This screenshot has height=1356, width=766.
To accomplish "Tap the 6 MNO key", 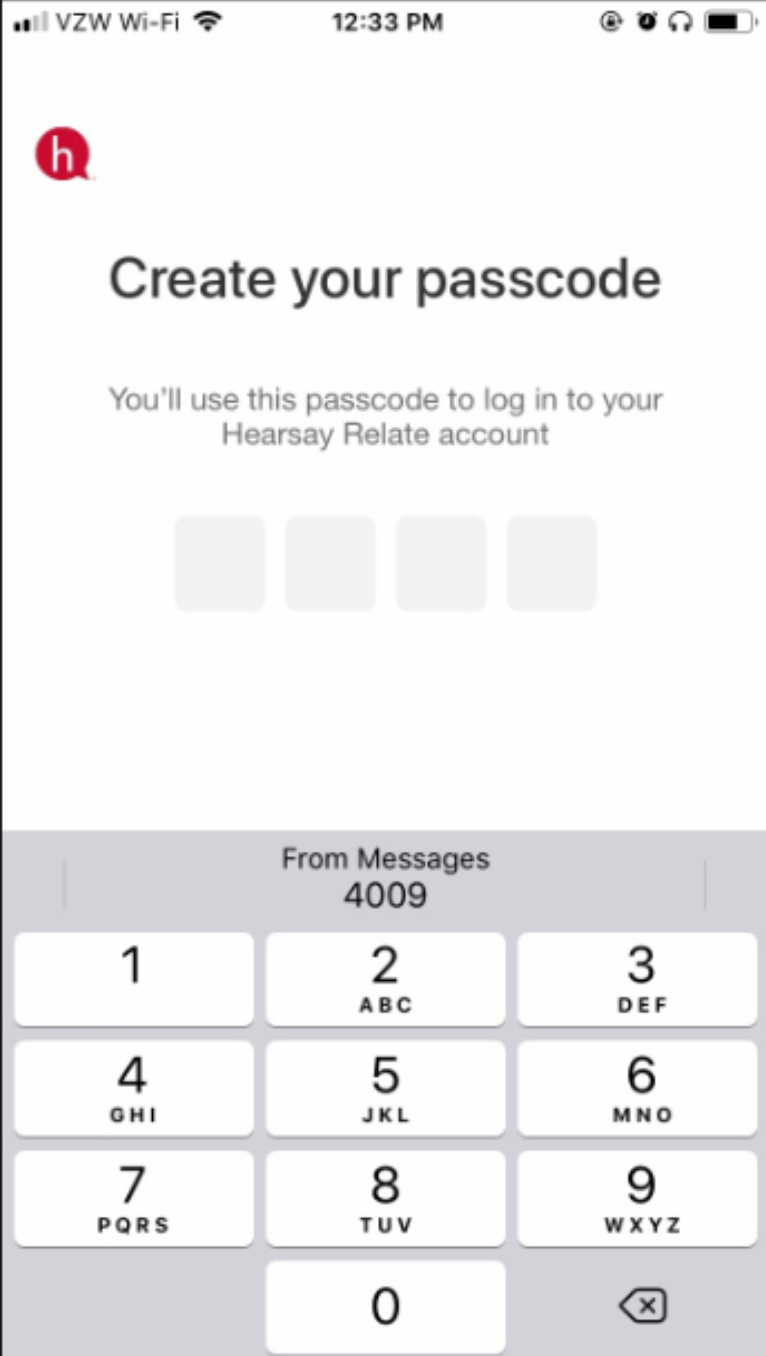I will pyautogui.click(x=637, y=1088).
